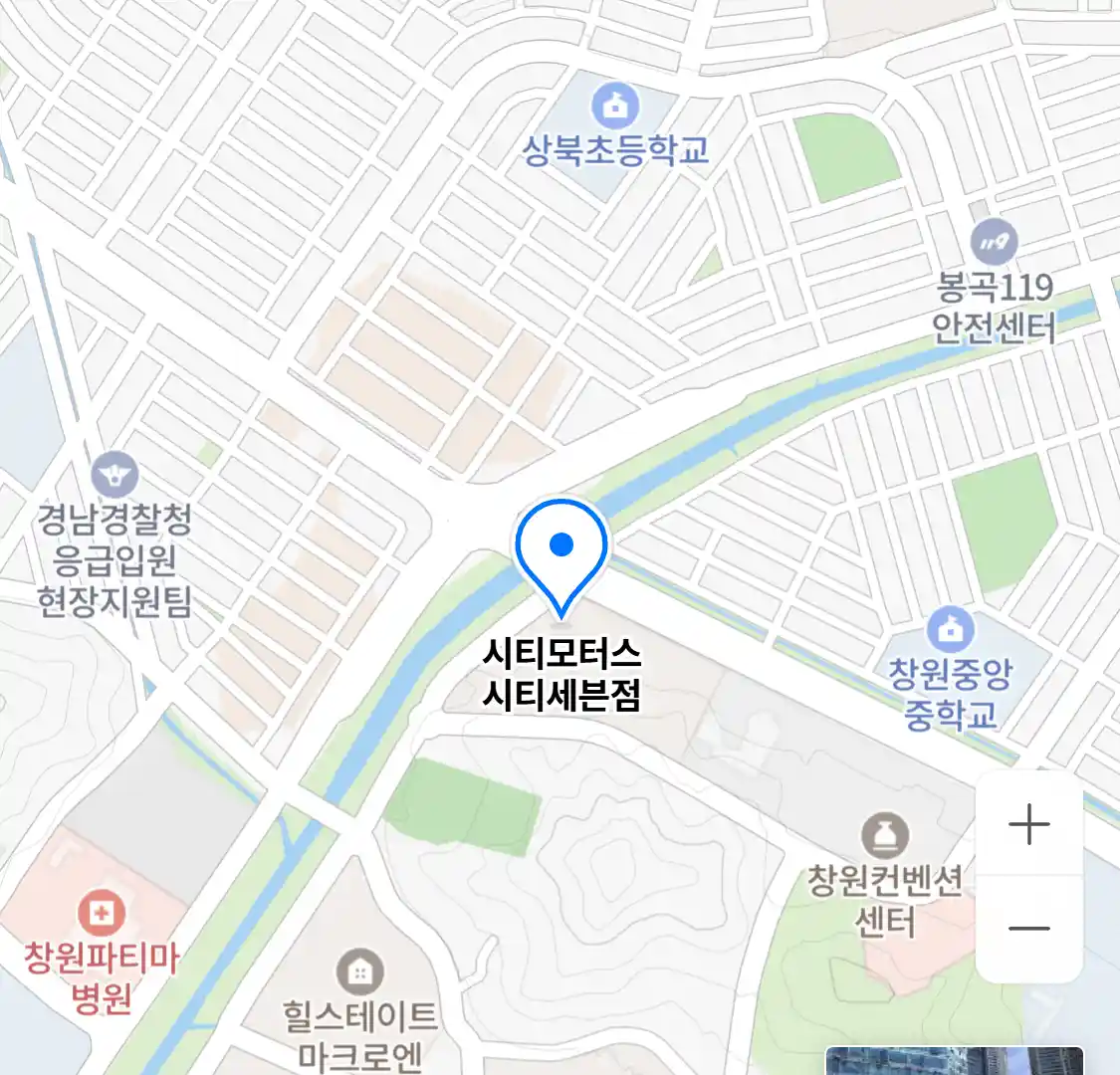Zoom out of the map
This screenshot has height=1075, width=1120.
tap(1028, 929)
